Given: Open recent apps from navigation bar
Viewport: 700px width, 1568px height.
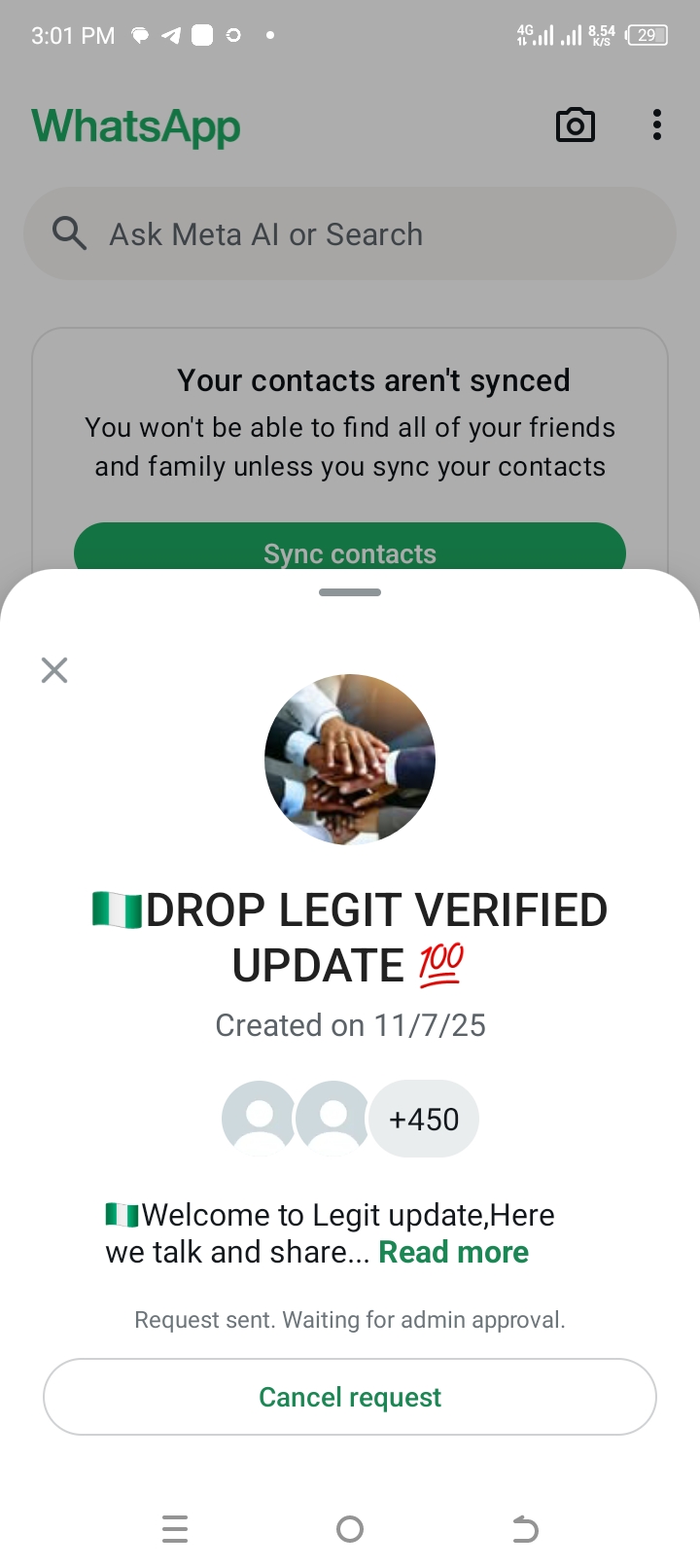Looking at the screenshot, I should point(175,1529).
